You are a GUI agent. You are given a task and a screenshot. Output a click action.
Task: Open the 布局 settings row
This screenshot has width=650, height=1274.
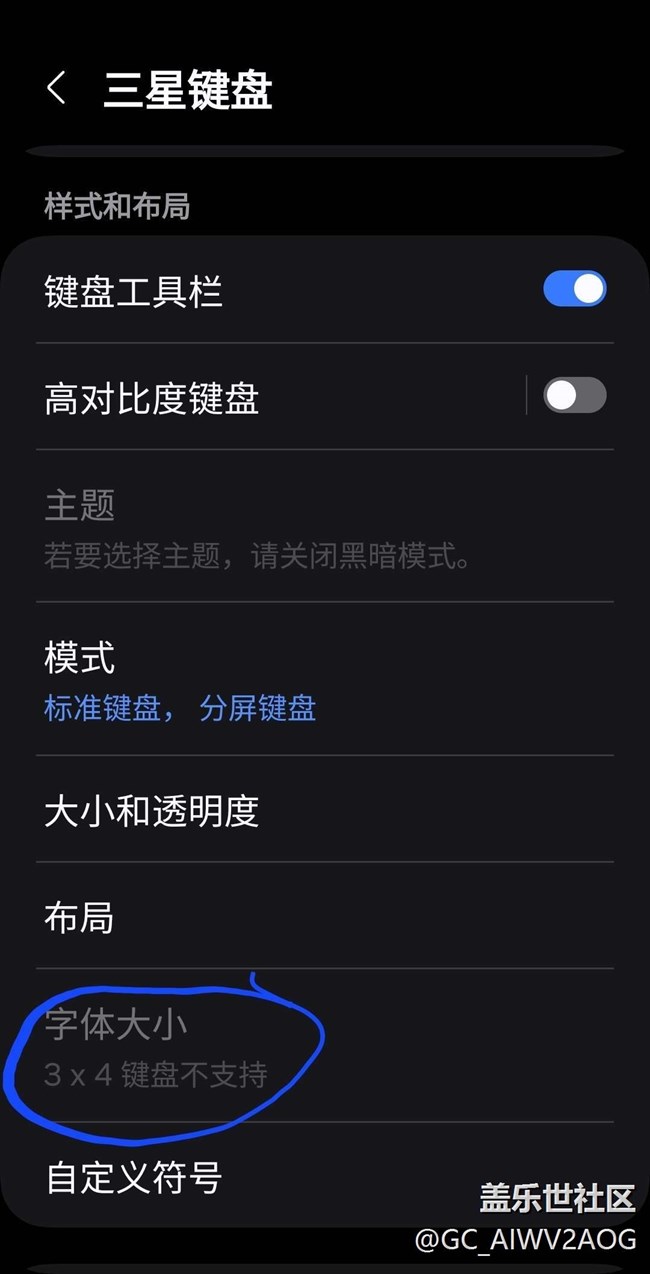[325, 916]
